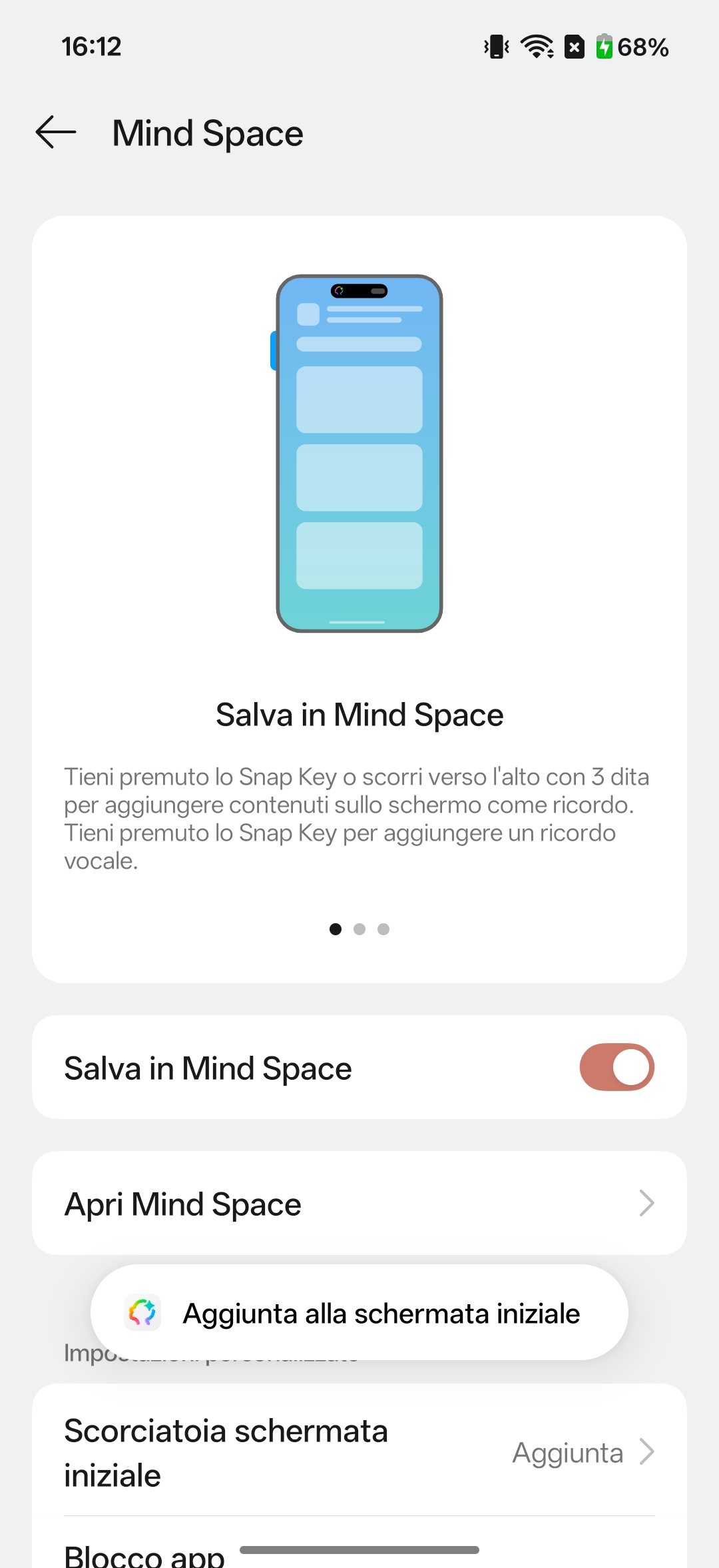Image resolution: width=719 pixels, height=1568 pixels.
Task: Toggle off Salva in Mind Space
Action: [x=616, y=1067]
